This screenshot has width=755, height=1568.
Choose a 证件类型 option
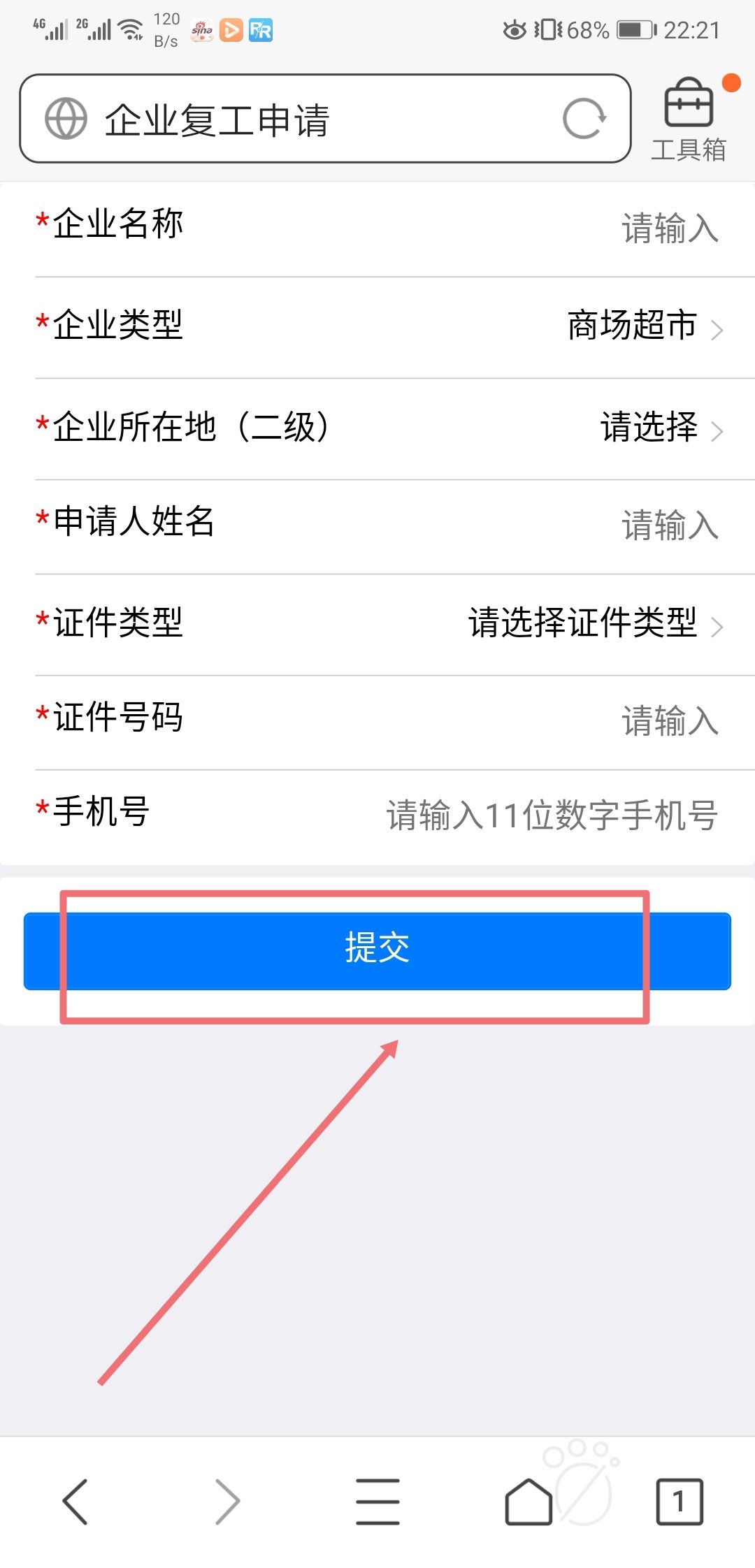pyautogui.click(x=594, y=623)
